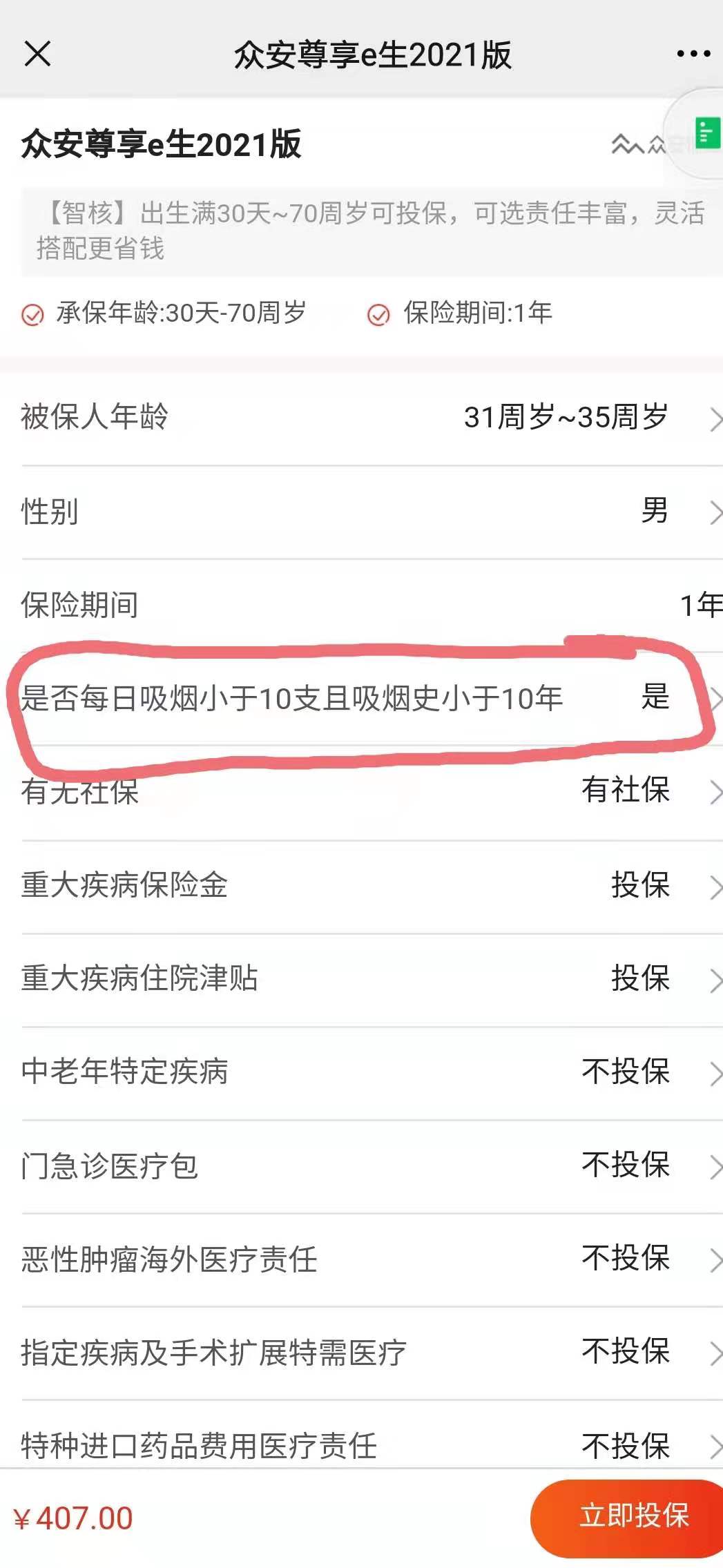Choose coverage for 中老年特定疾病
723x1568 pixels.
pos(626,1072)
